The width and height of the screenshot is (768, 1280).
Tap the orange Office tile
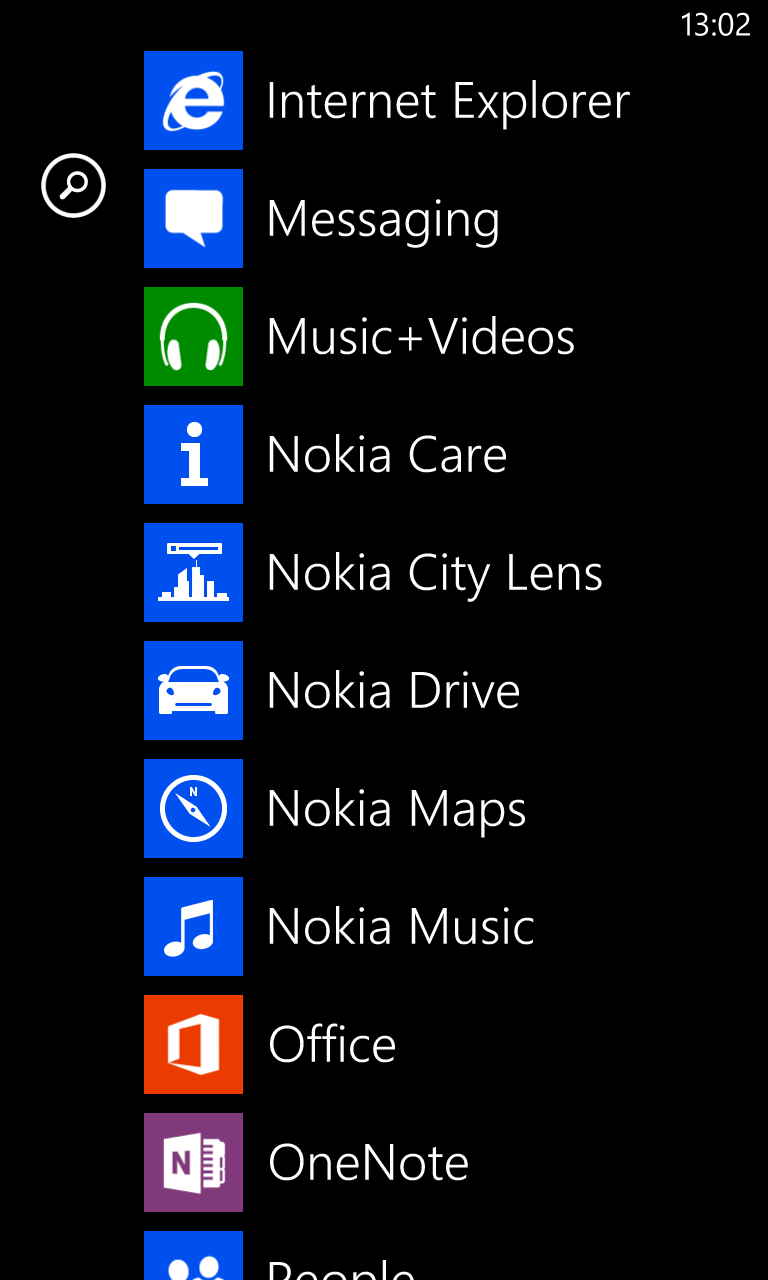(x=193, y=1045)
